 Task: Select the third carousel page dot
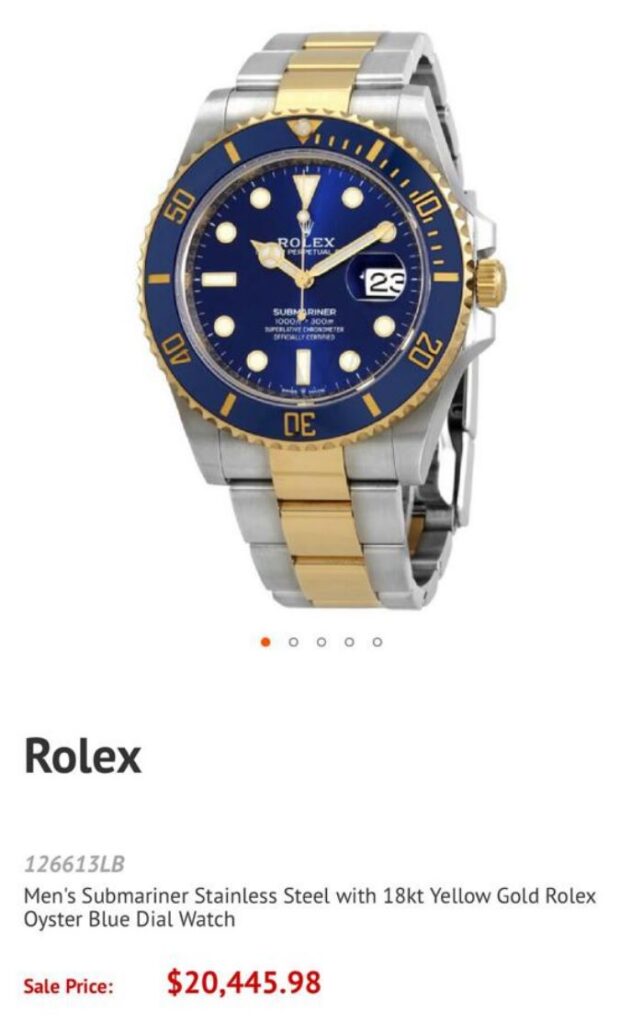tap(321, 642)
